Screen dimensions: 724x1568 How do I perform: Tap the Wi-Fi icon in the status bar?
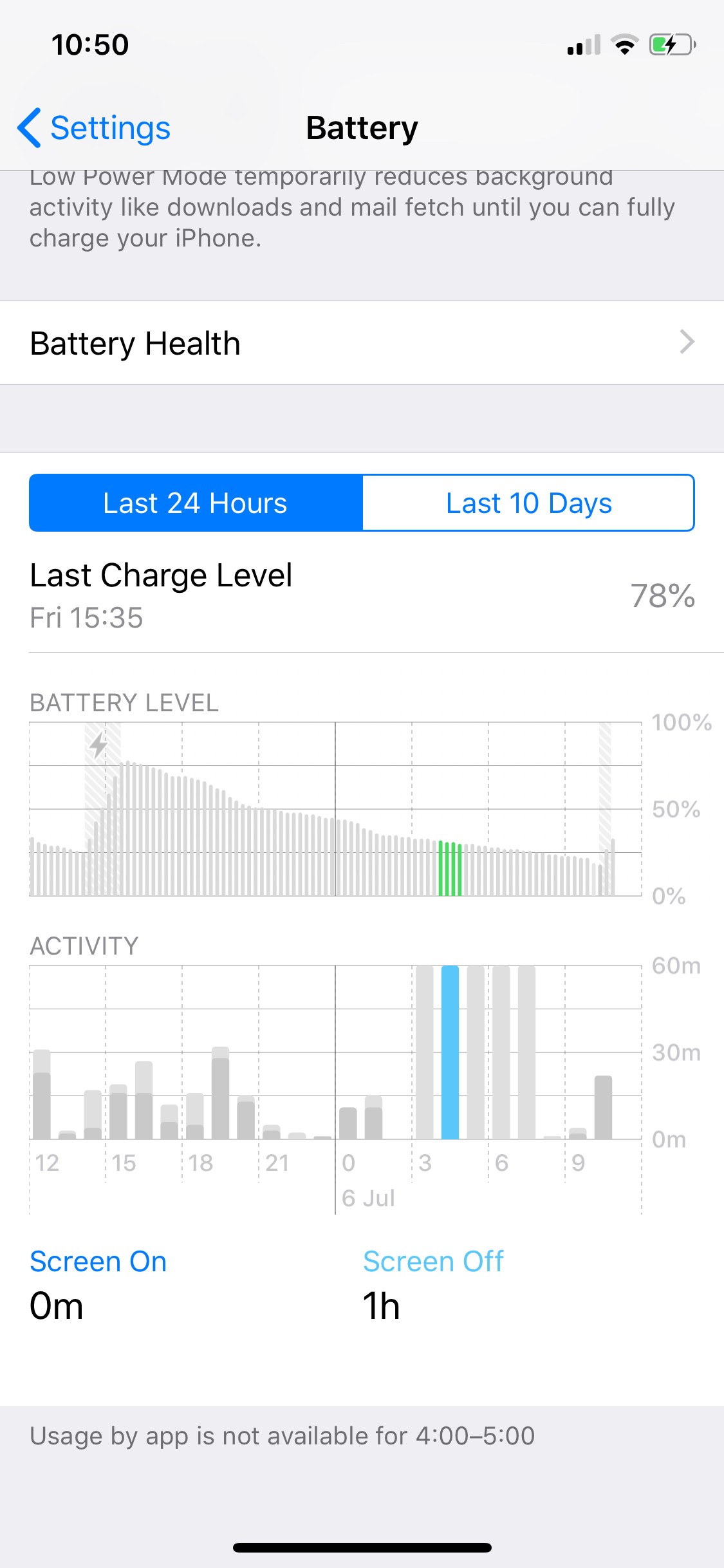coord(622,44)
